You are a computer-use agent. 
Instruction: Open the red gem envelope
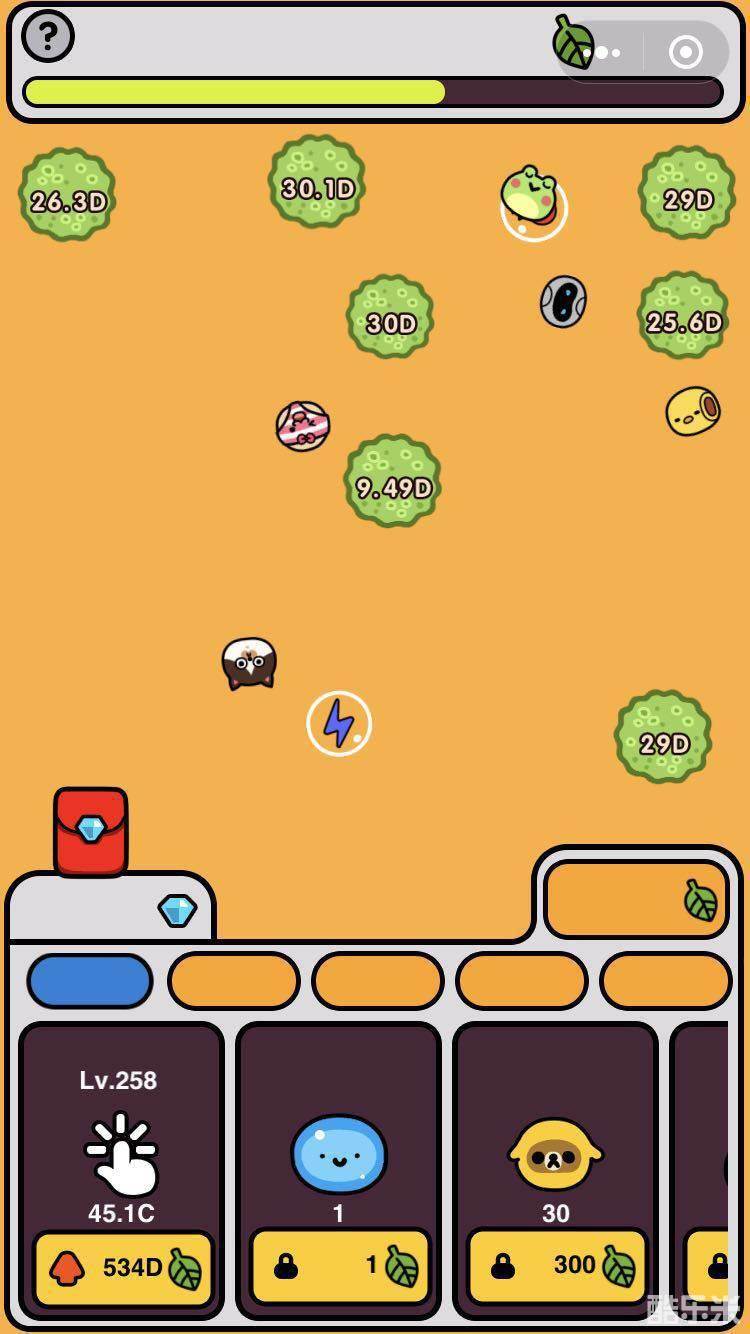click(x=91, y=831)
